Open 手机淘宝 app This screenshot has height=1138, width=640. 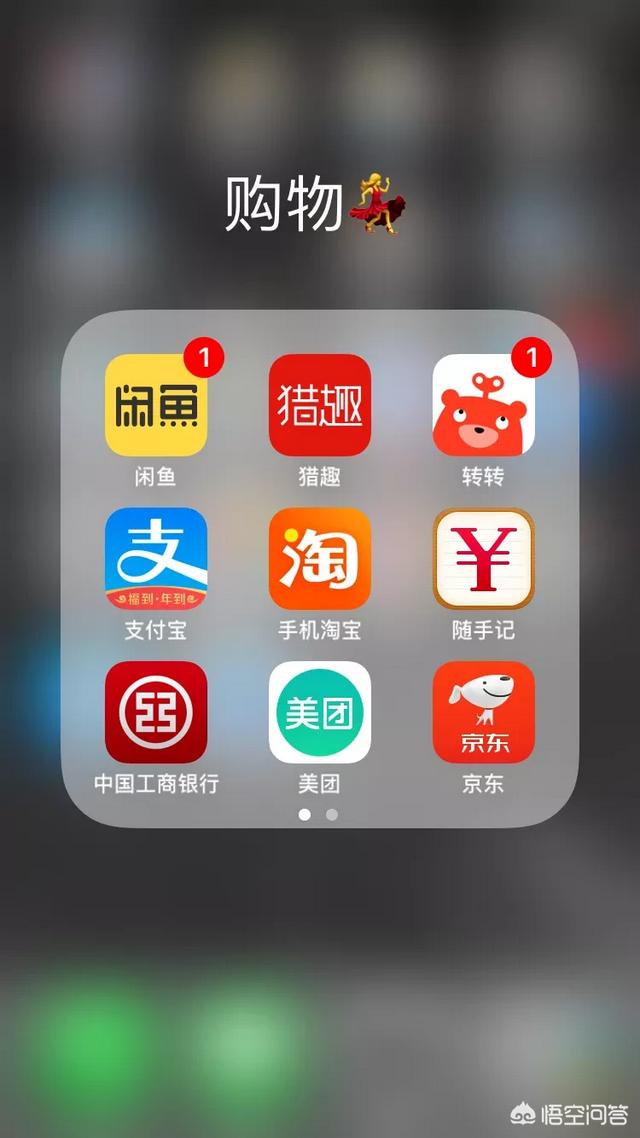tap(319, 558)
